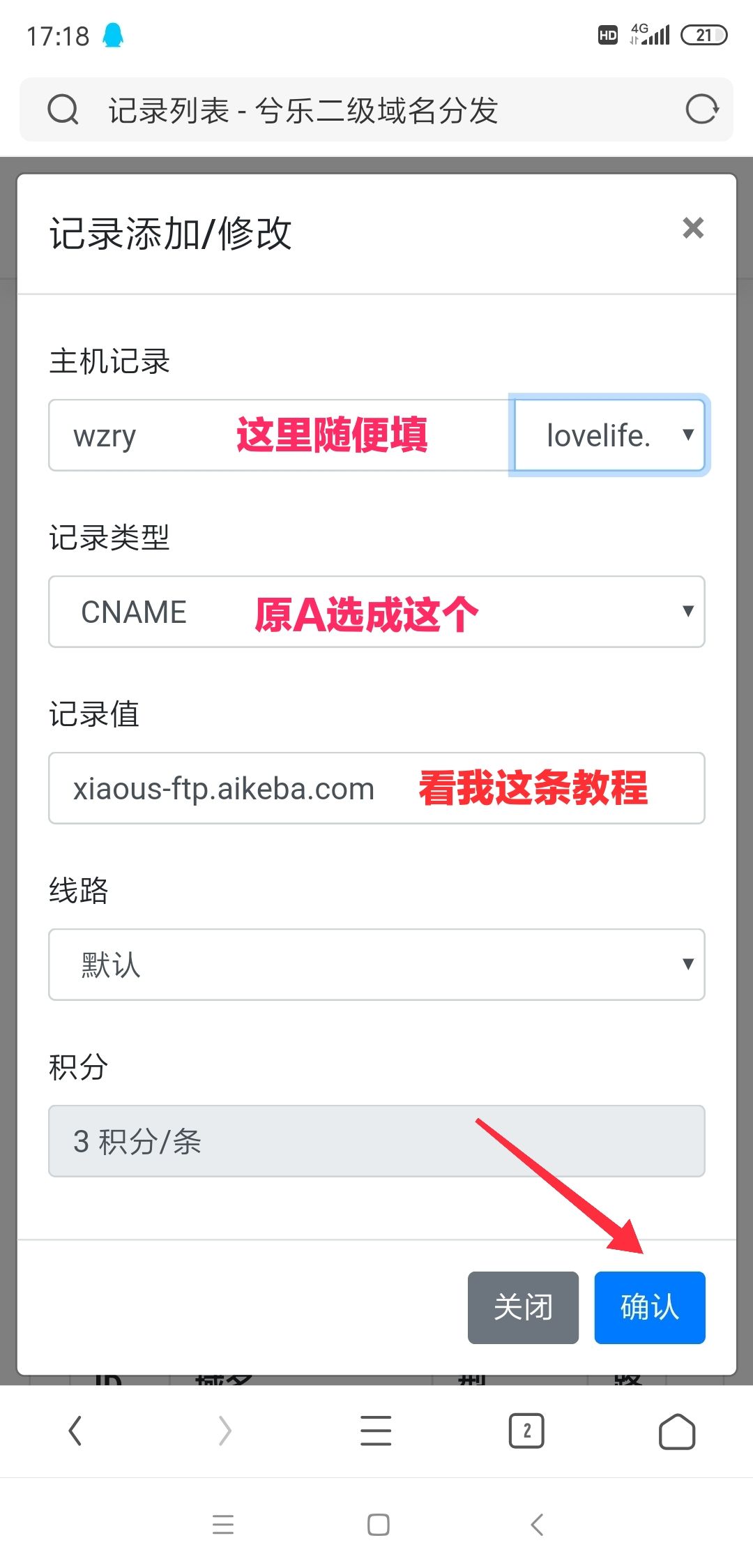Viewport: 753px width, 1568px height.
Task: Open the lovelife. domain dropdown
Action: click(609, 435)
